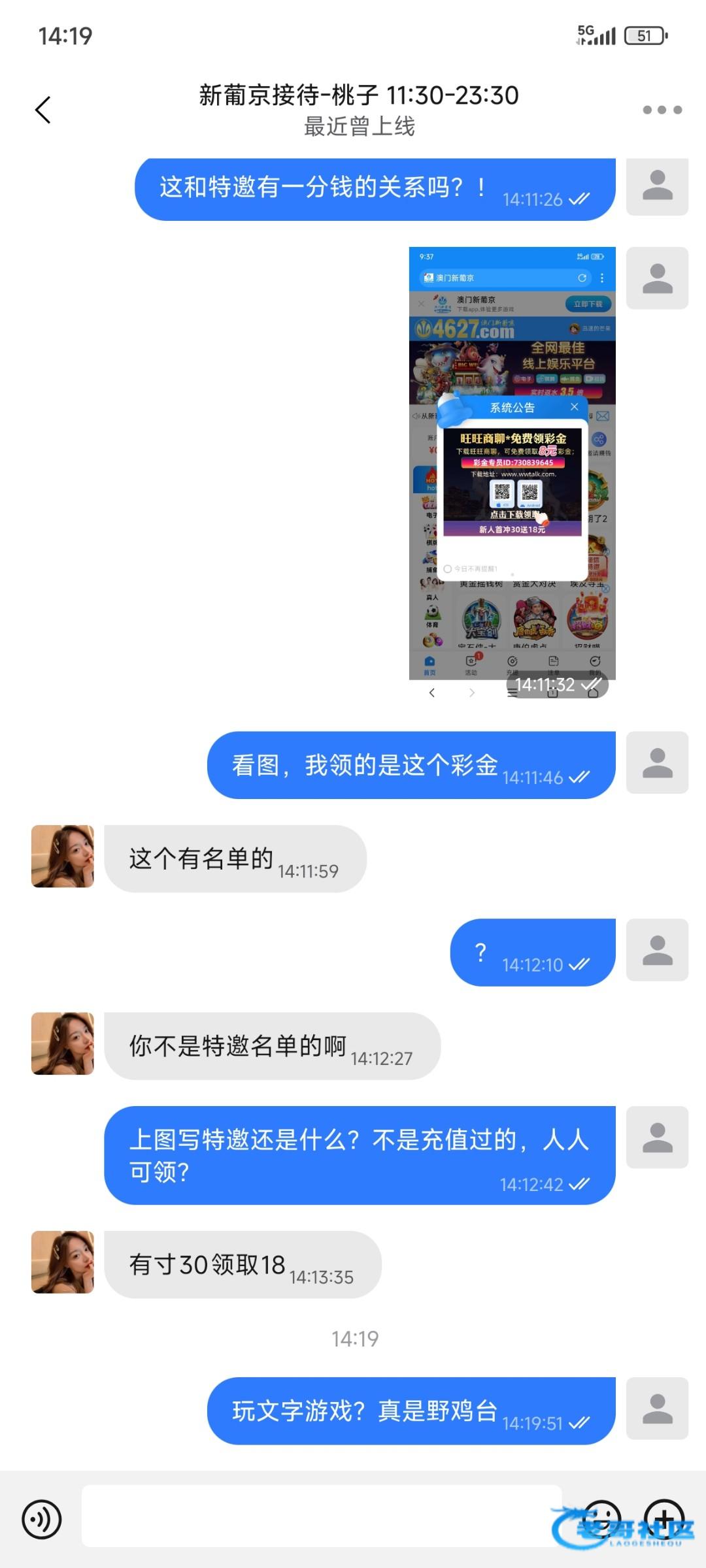Tap the voice message icon
Viewport: 706px width, 1568px height.
42,1519
